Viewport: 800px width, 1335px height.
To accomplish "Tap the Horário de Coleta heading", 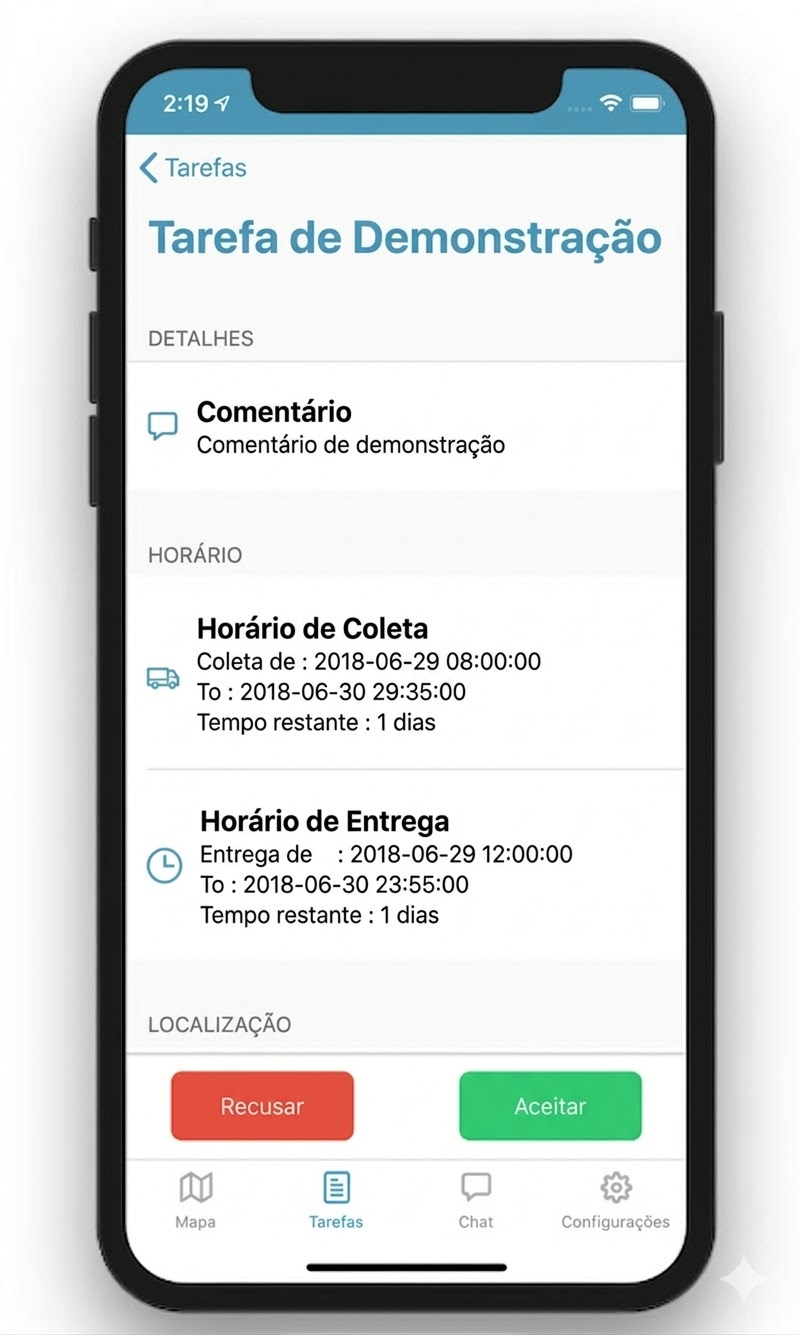I will [313, 629].
